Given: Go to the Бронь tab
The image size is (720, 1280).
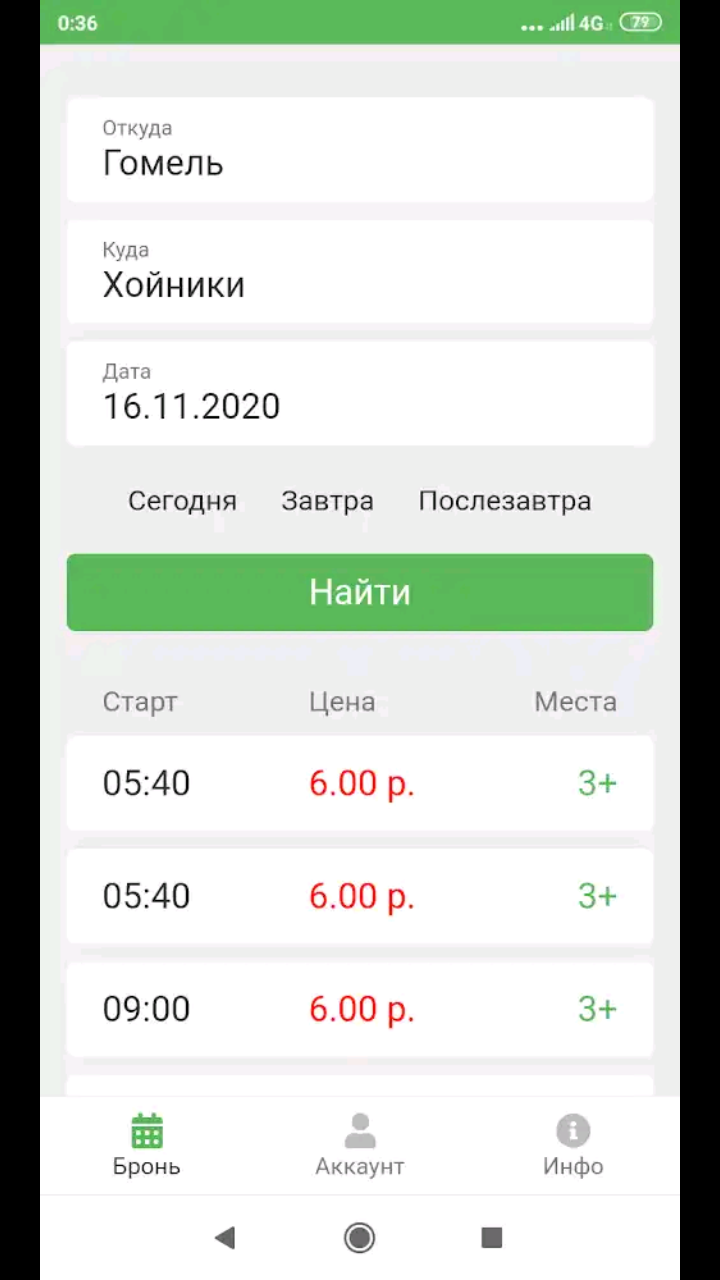Looking at the screenshot, I should pyautogui.click(x=147, y=1146).
